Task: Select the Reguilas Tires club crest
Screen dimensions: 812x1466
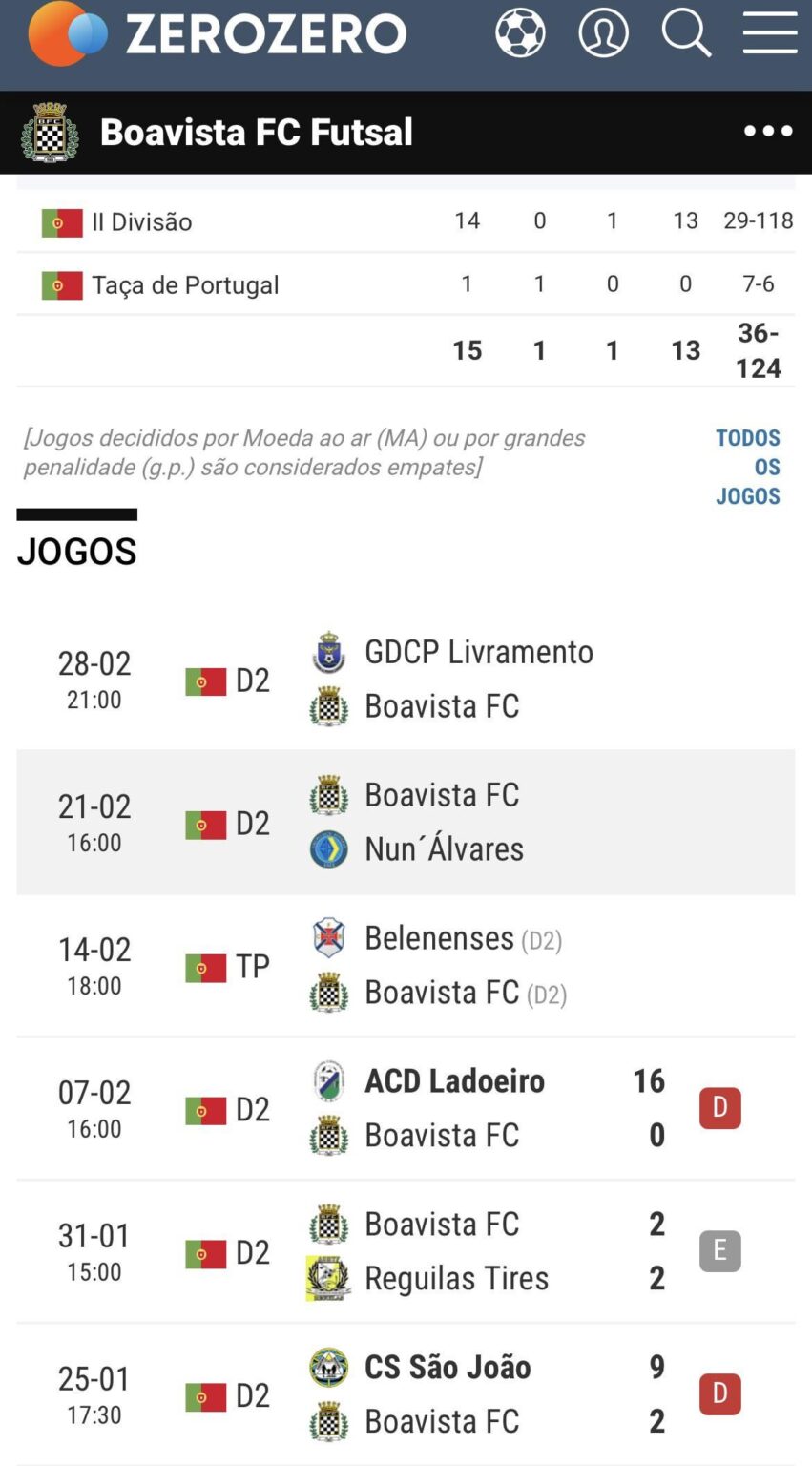Action: coord(328,1278)
